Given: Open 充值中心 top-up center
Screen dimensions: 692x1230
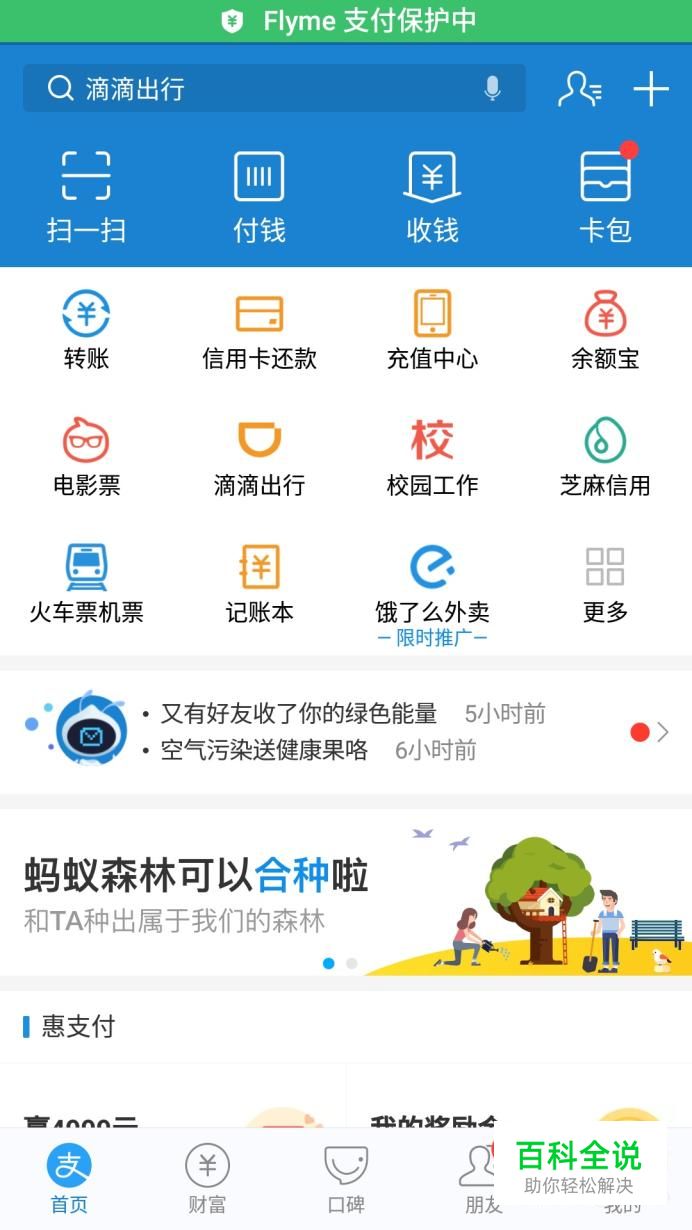Looking at the screenshot, I should (432, 330).
